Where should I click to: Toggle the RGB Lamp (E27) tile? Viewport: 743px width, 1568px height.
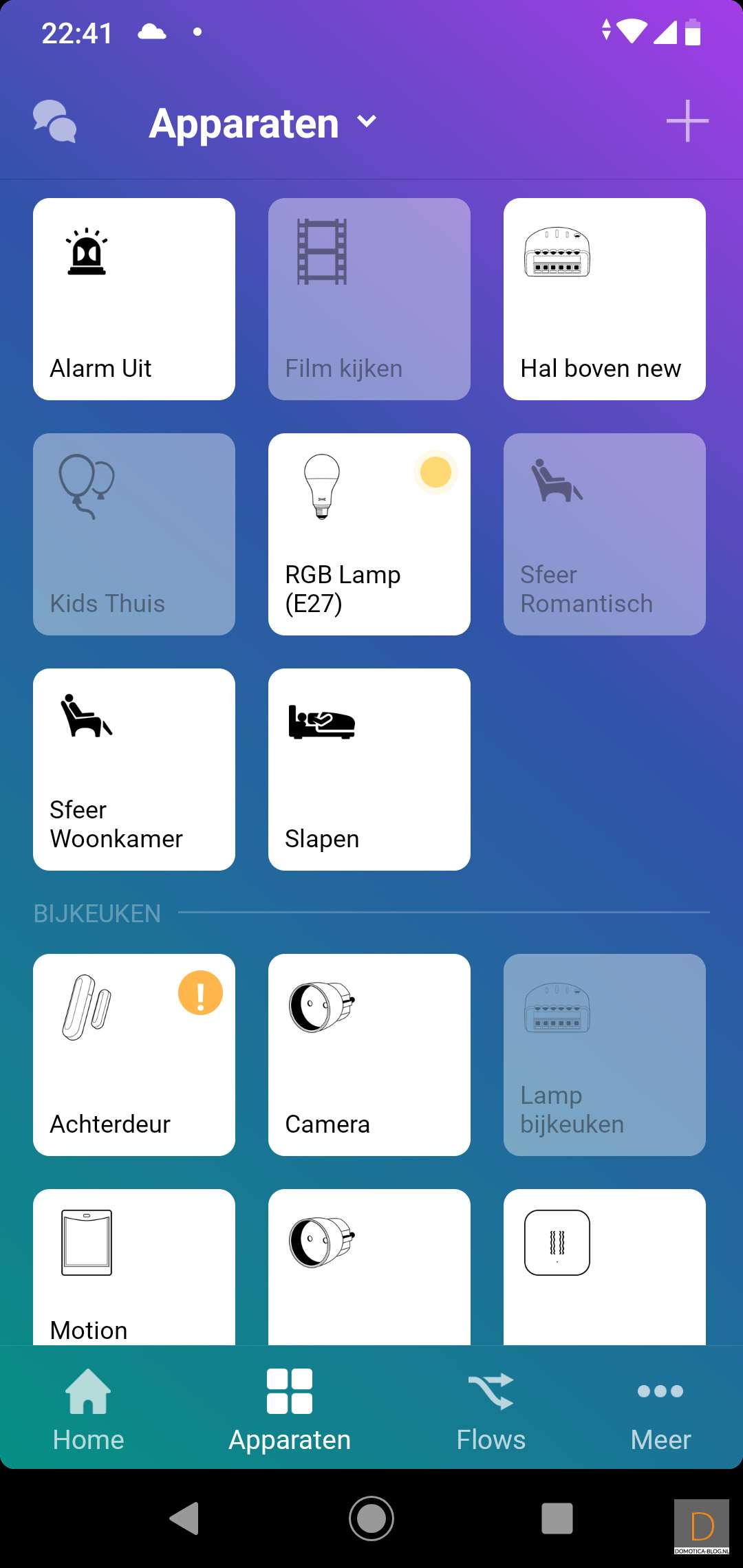(x=369, y=534)
